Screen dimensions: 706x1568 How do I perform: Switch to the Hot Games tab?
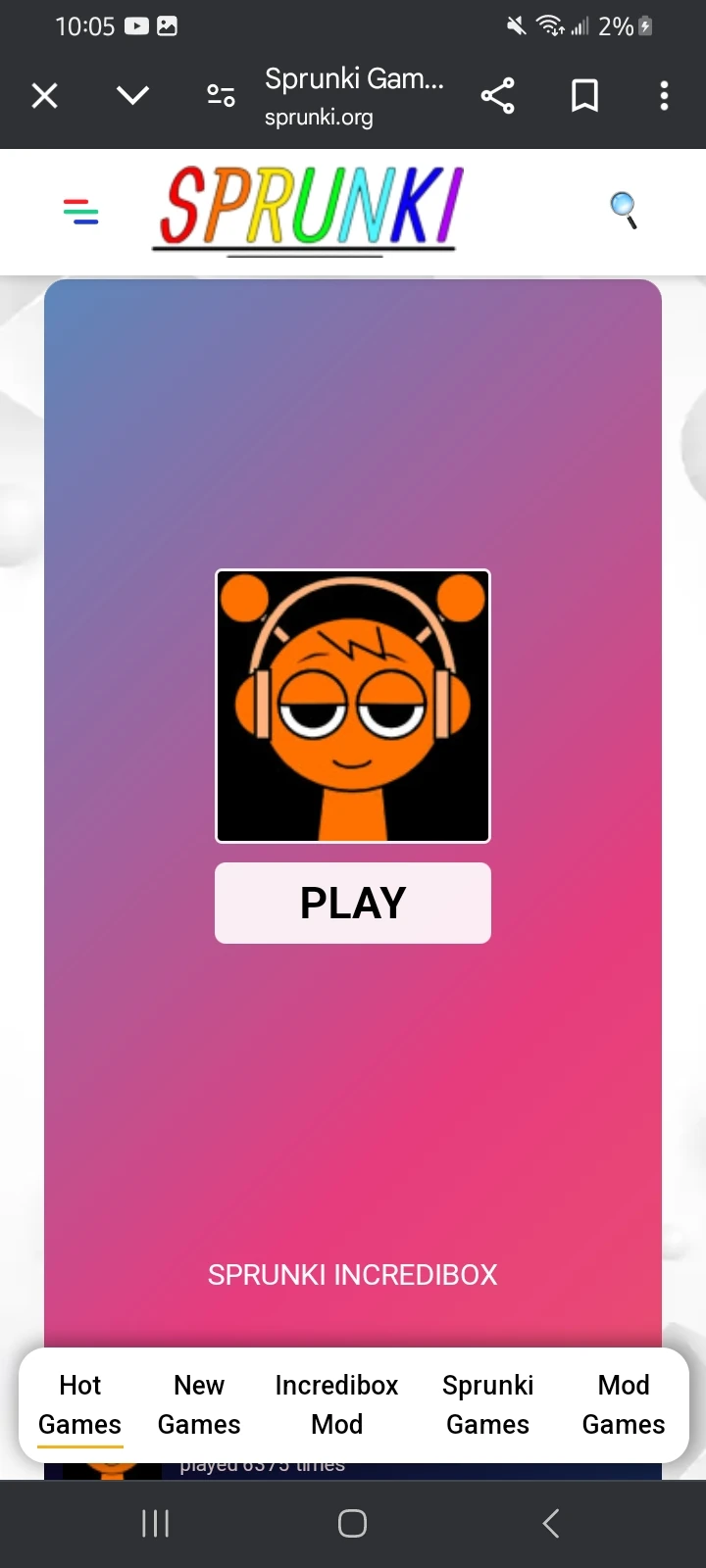[x=79, y=1404]
